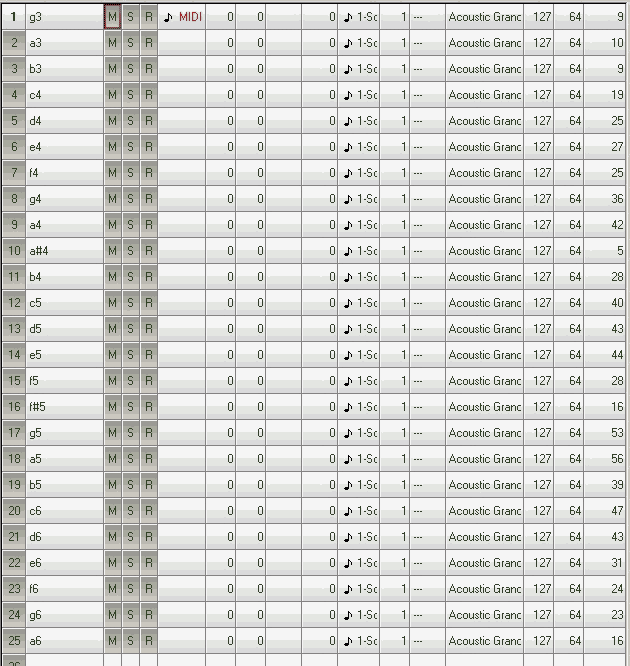Select the MIDI input cell on track 1

[182, 17]
